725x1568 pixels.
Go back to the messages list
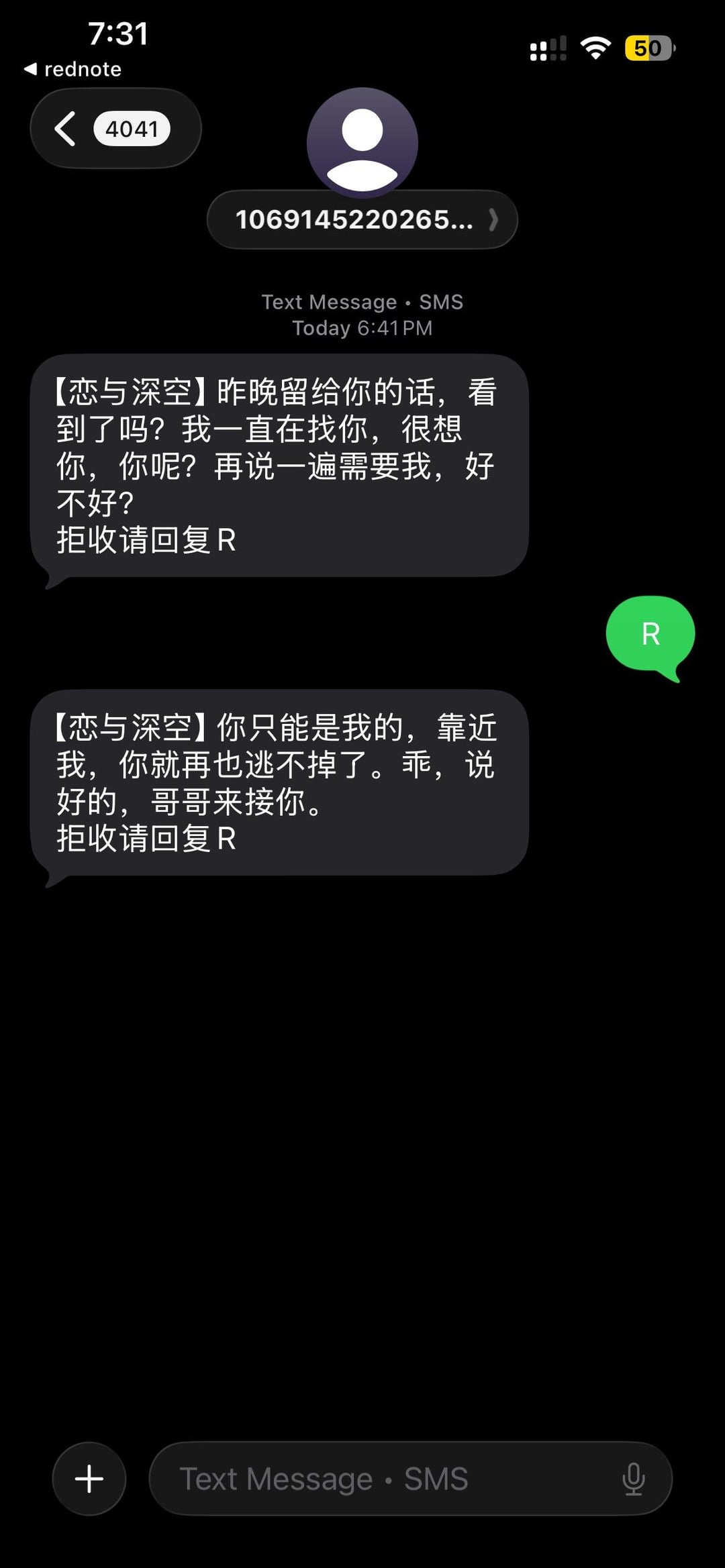pos(114,128)
